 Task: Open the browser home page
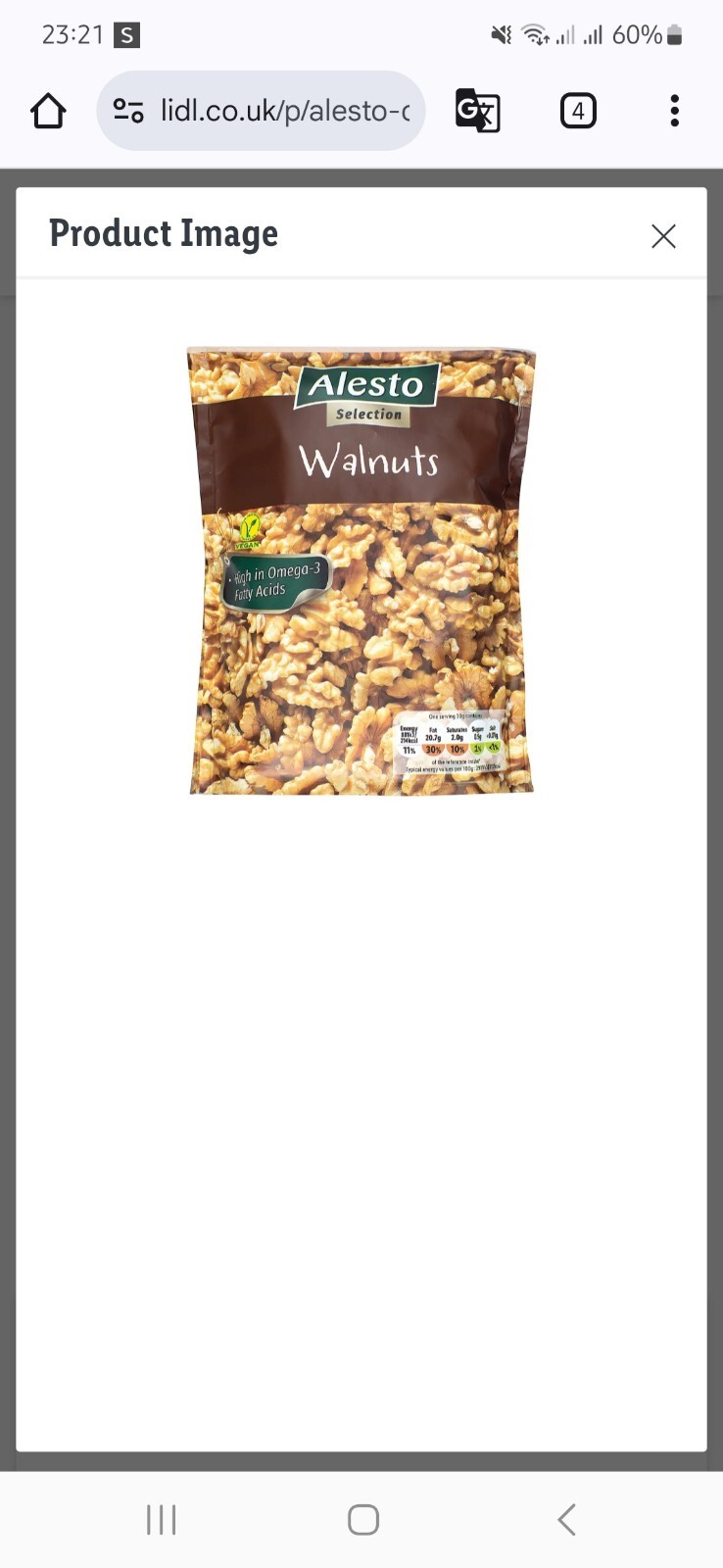(x=48, y=111)
